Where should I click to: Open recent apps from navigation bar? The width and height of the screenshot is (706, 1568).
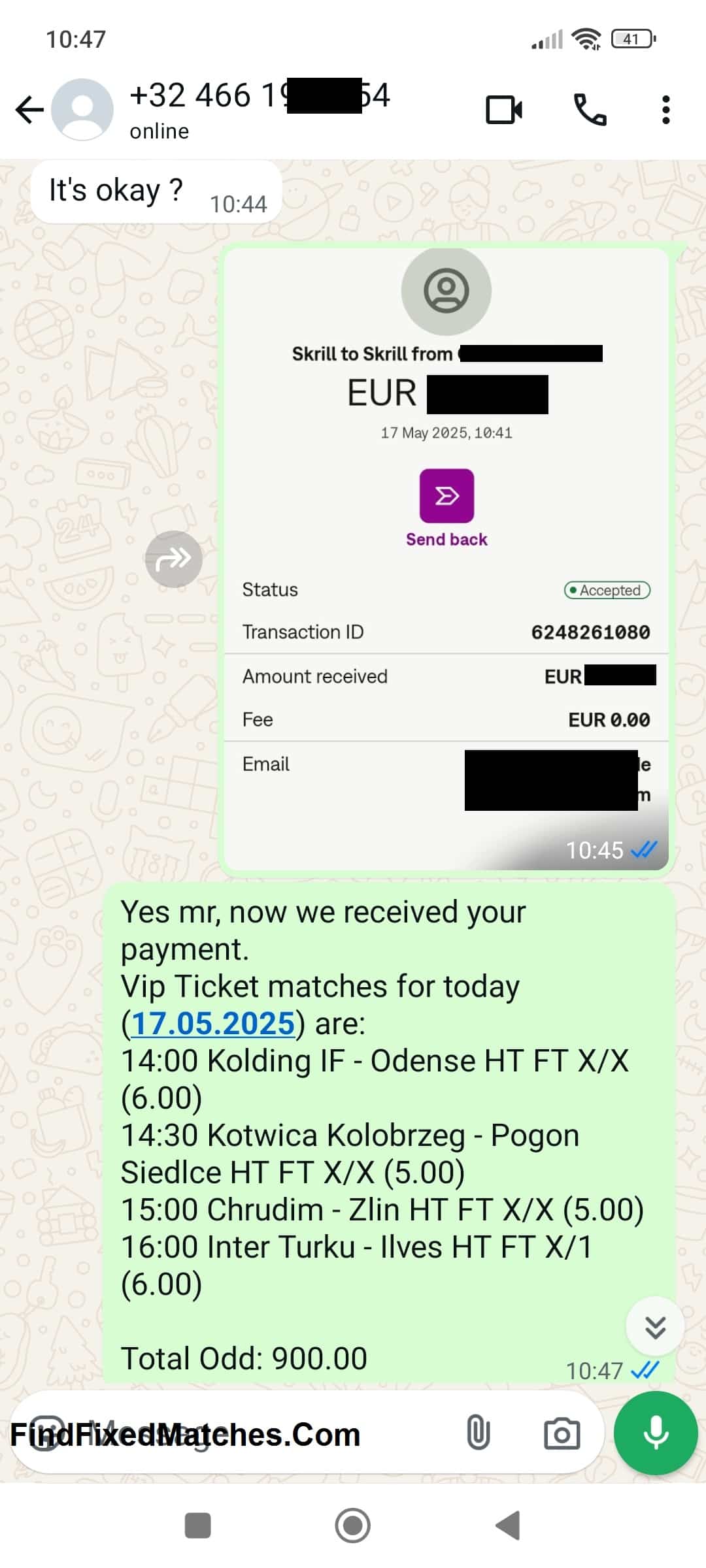198,1526
